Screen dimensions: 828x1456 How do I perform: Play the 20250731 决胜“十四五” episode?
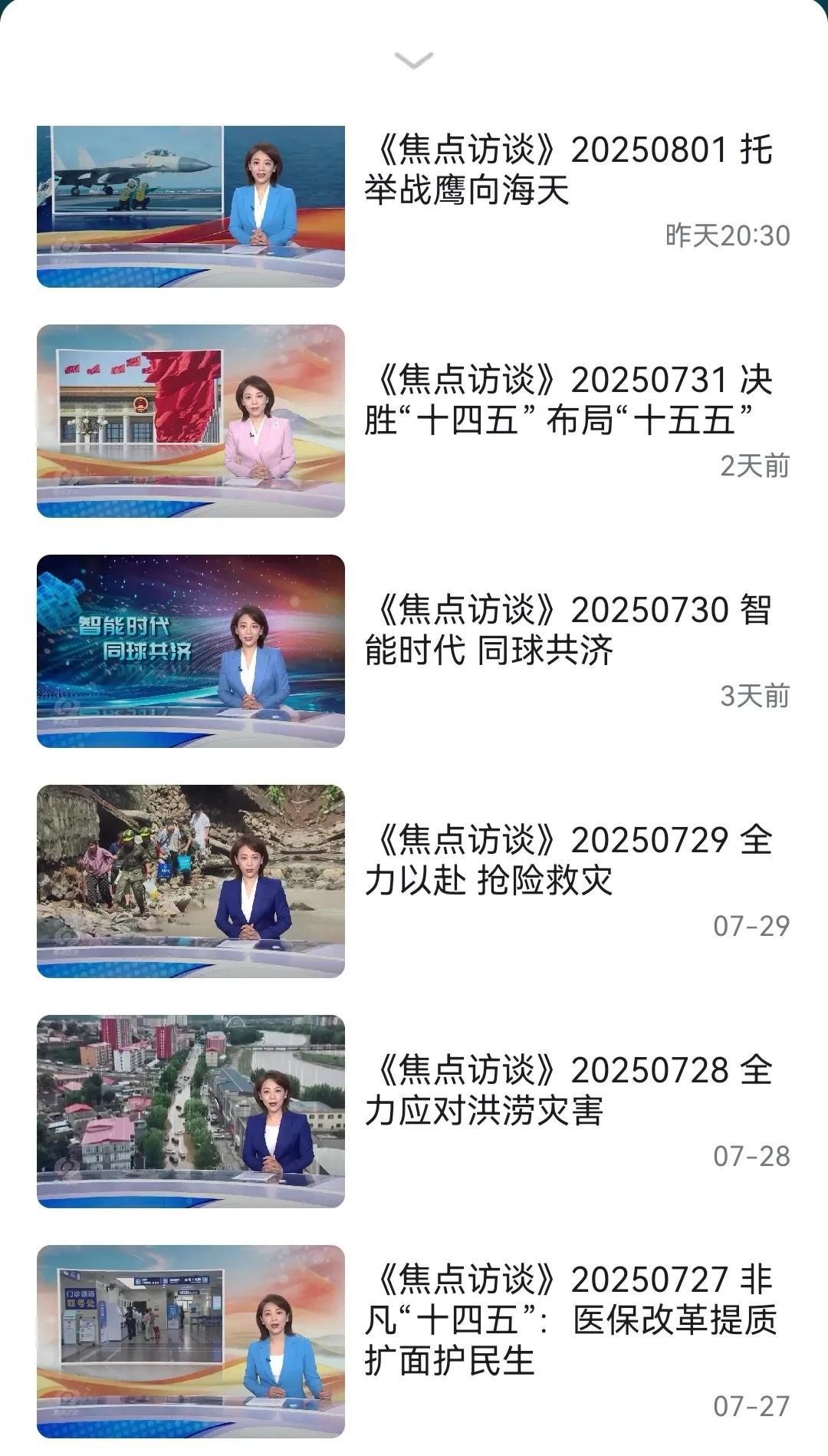coord(567,400)
